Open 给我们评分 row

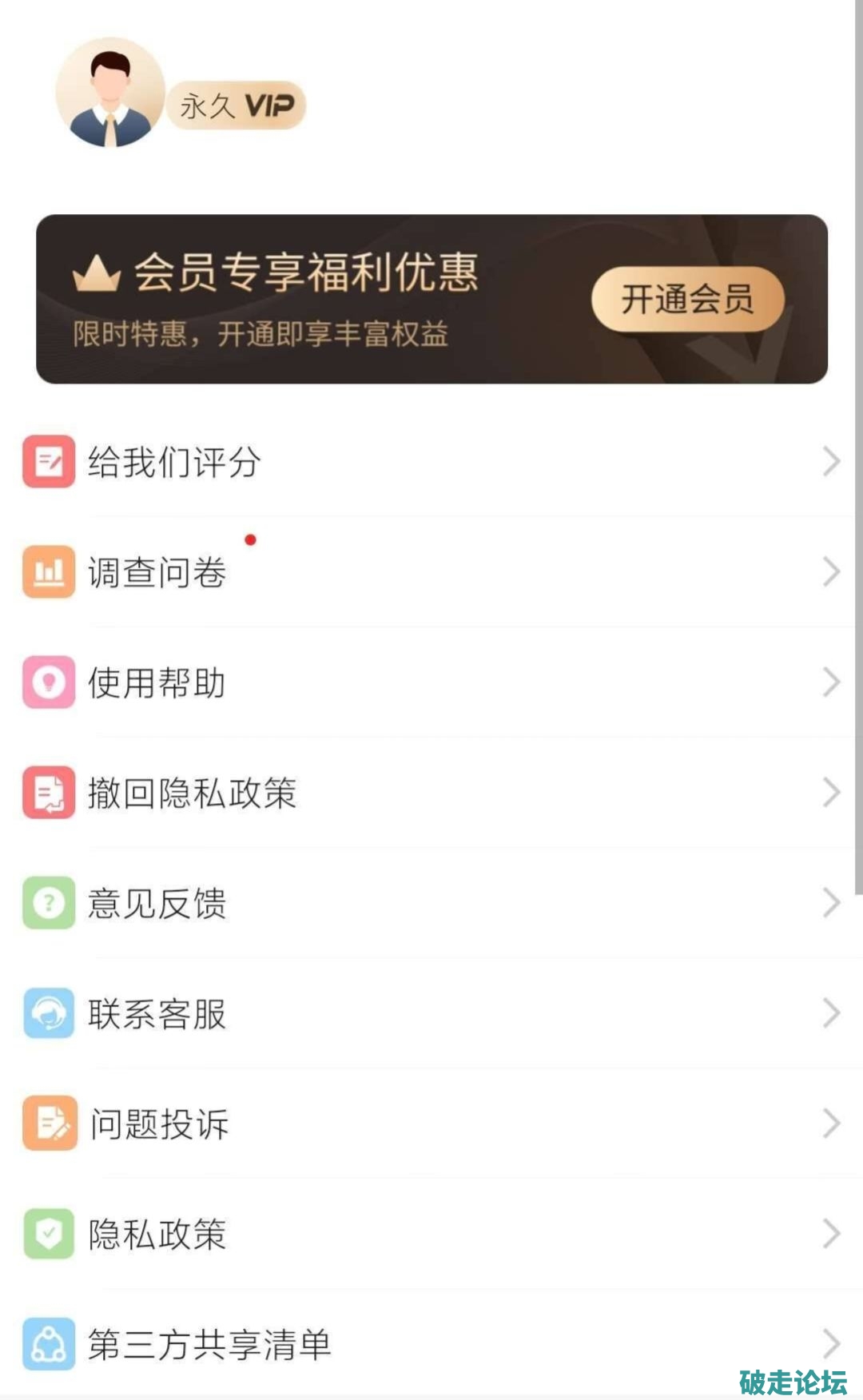pyautogui.click(x=431, y=462)
